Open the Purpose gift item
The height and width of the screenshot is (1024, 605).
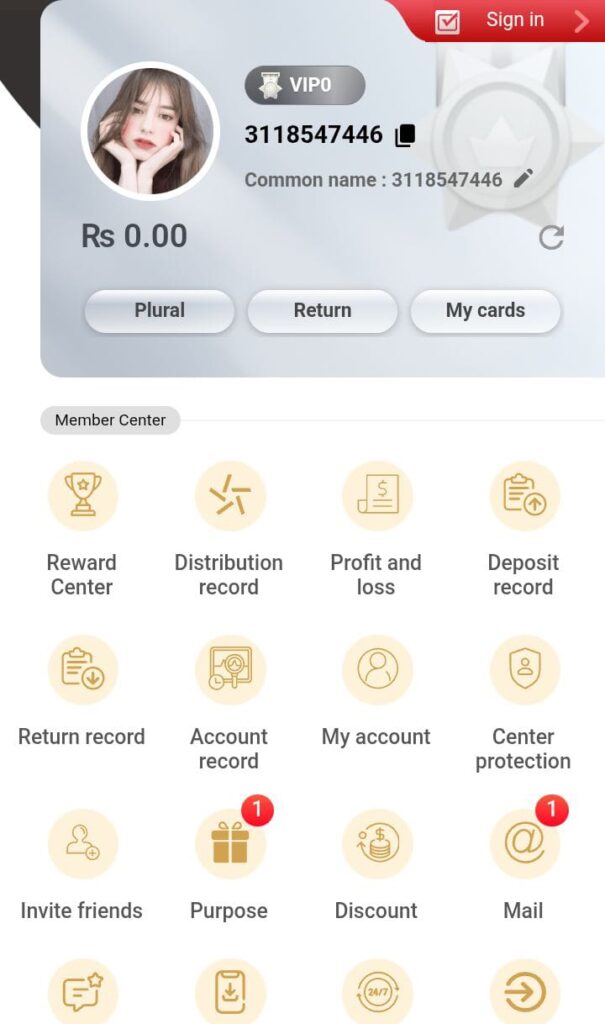pos(229,844)
